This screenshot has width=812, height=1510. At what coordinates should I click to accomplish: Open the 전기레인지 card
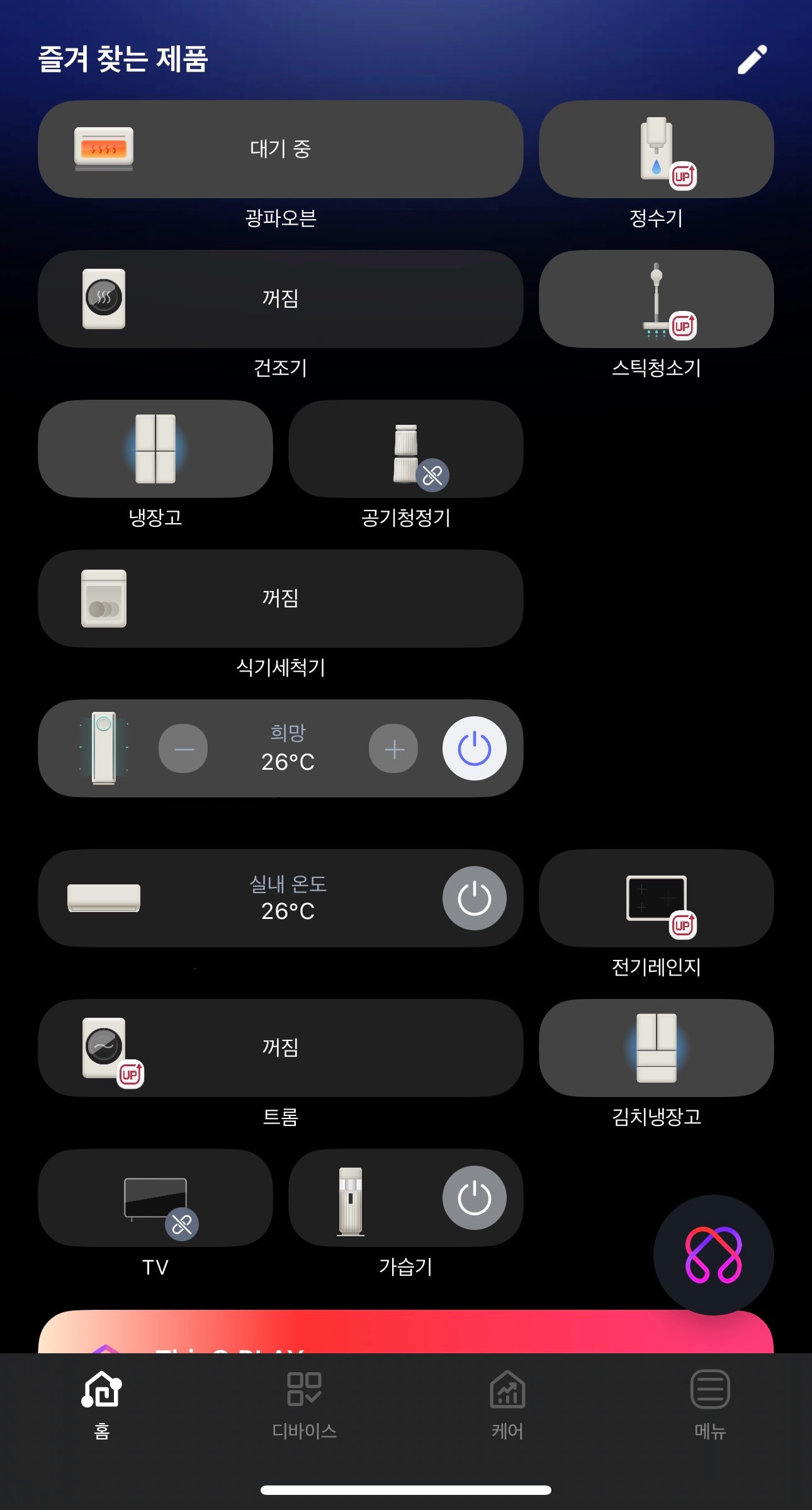tap(656, 898)
